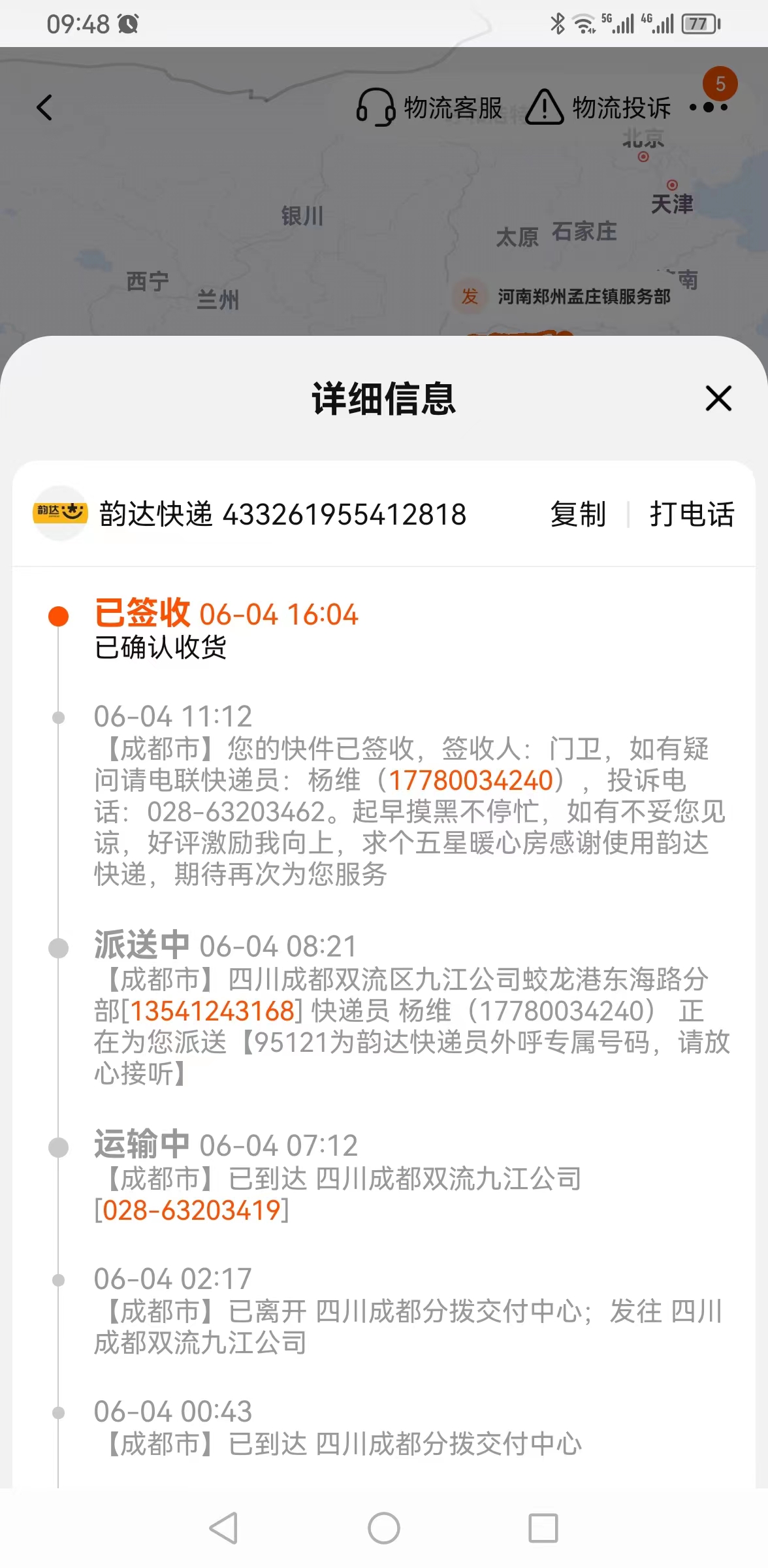Image resolution: width=768 pixels, height=1568 pixels.
Task: Call branch number 13541243168
Action: pyautogui.click(x=212, y=1011)
